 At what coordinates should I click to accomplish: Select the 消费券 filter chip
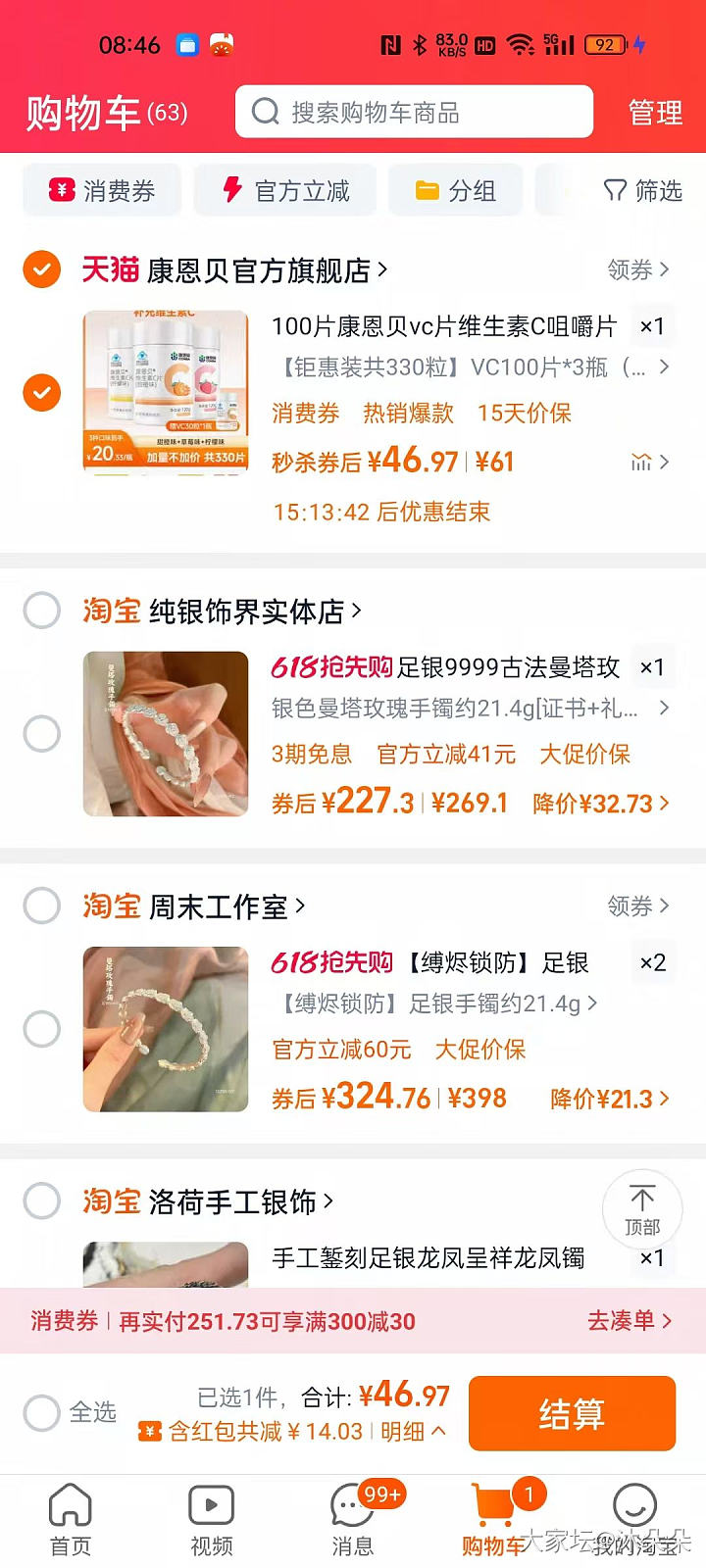point(103,190)
